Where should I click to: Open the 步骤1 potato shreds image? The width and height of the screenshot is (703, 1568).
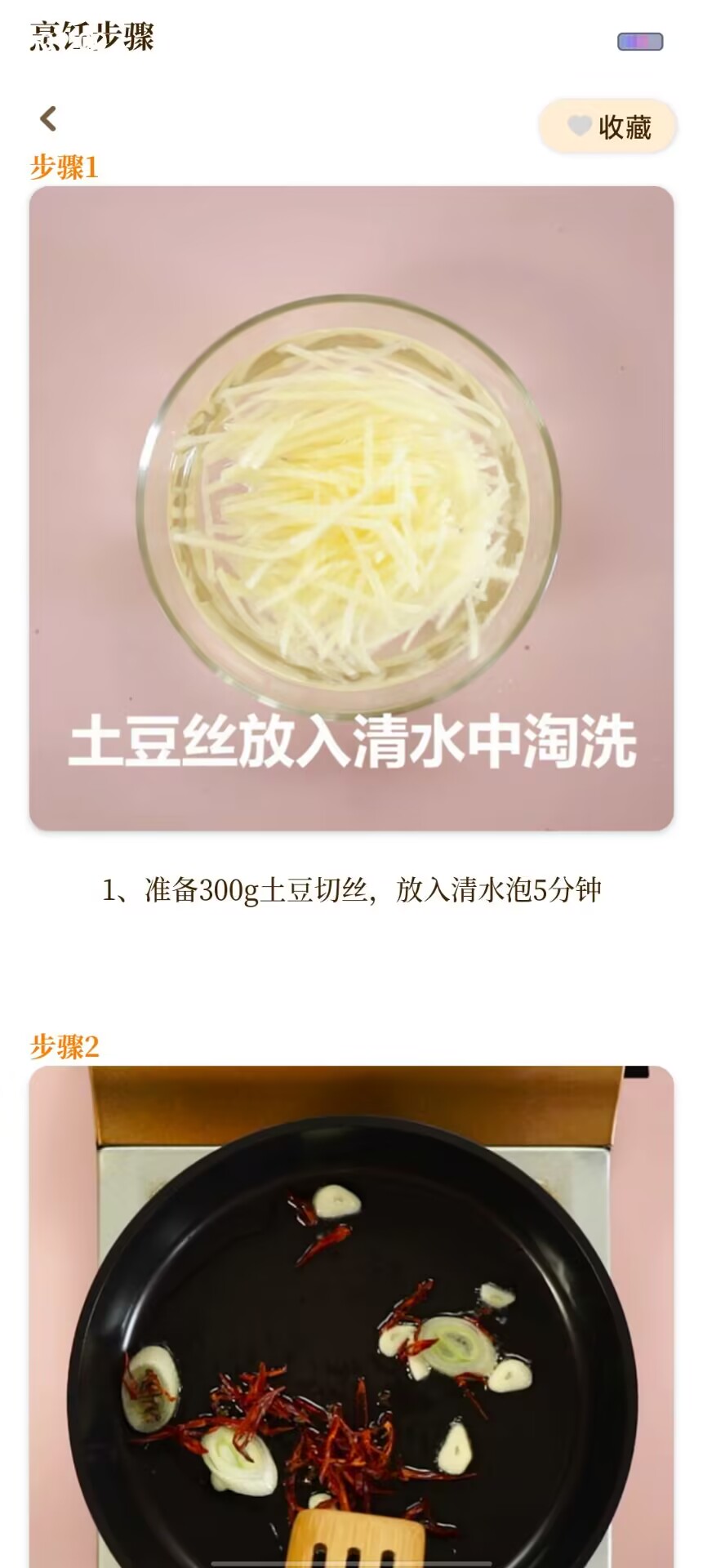click(351, 508)
